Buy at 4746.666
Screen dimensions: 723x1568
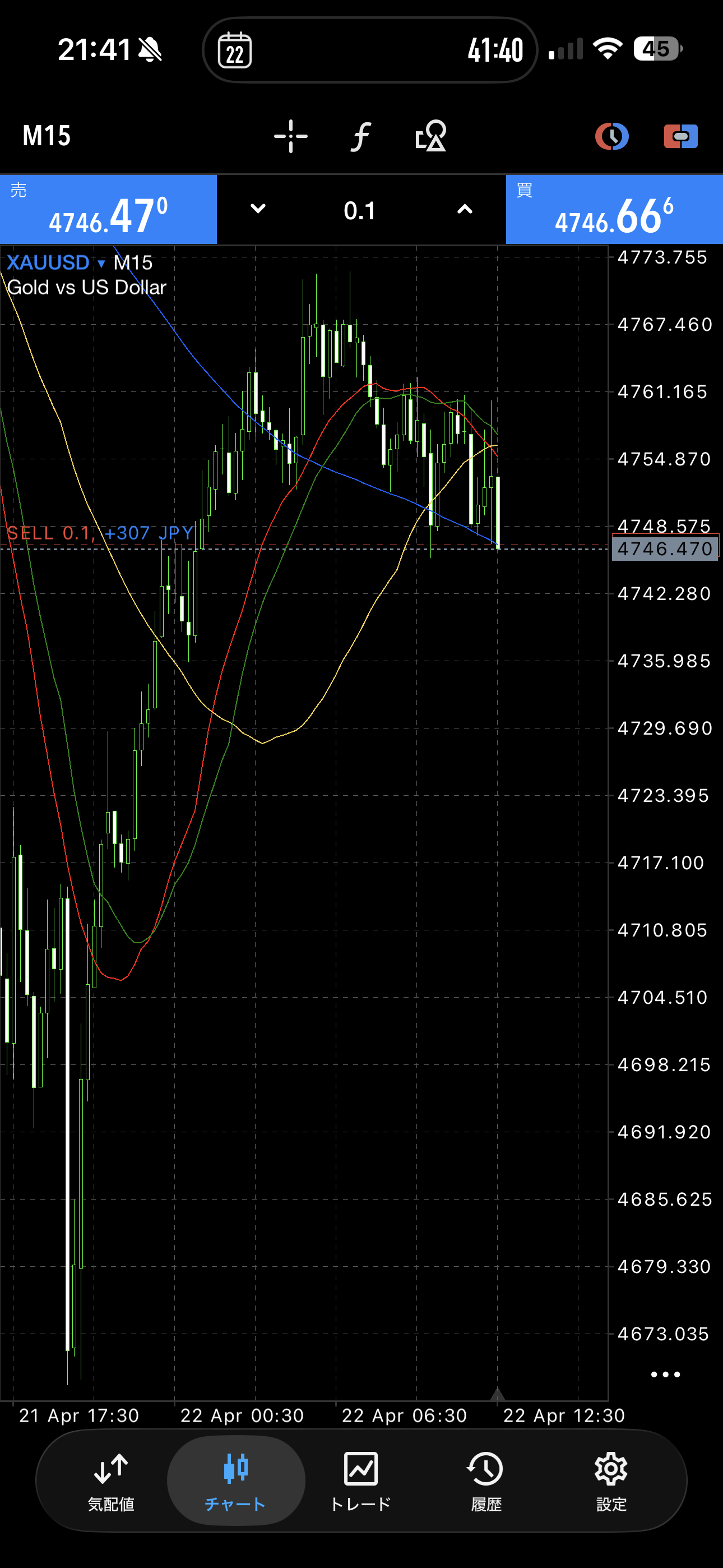(614, 210)
